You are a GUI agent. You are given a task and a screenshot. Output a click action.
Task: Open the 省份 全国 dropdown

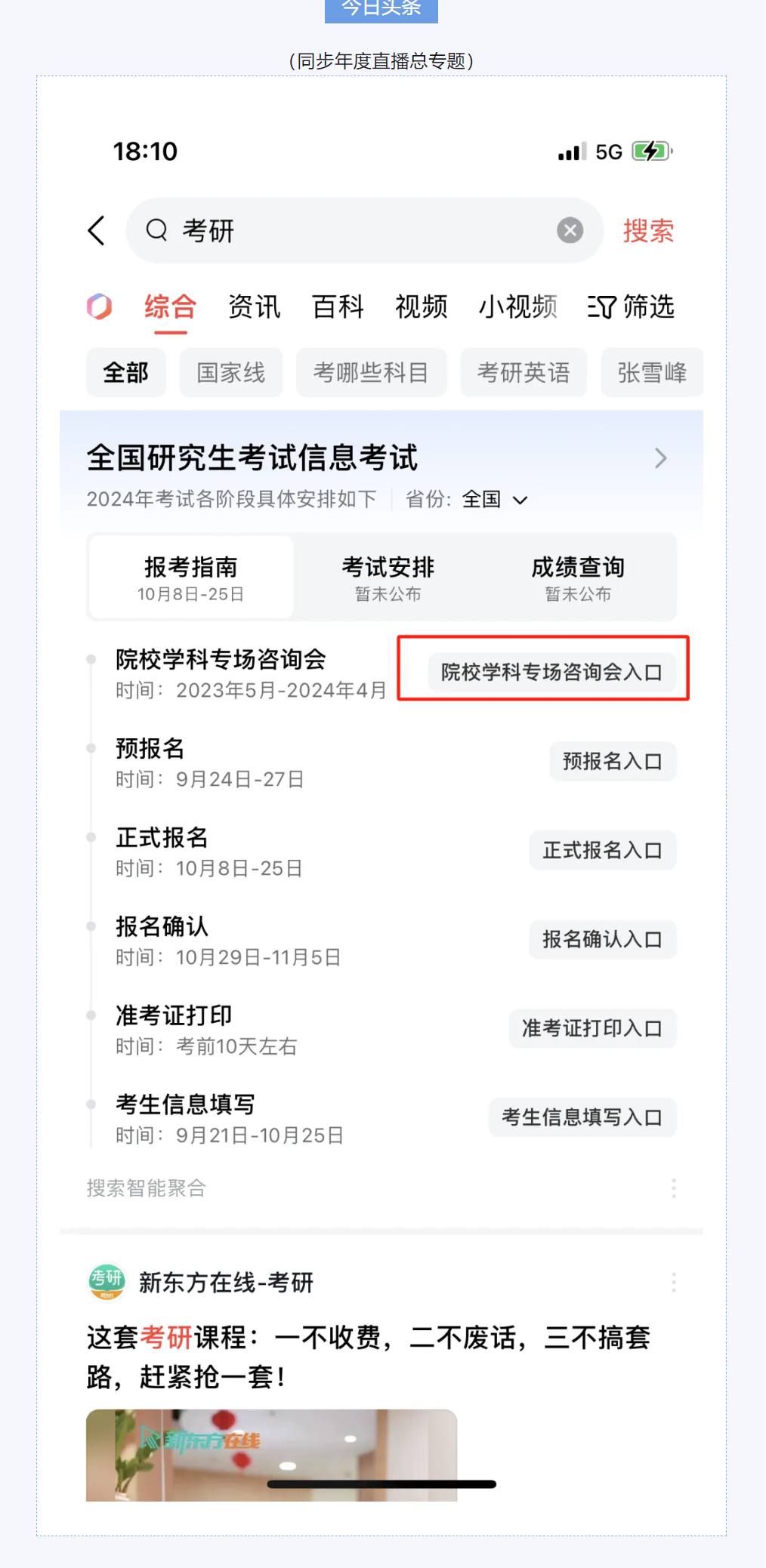(494, 499)
